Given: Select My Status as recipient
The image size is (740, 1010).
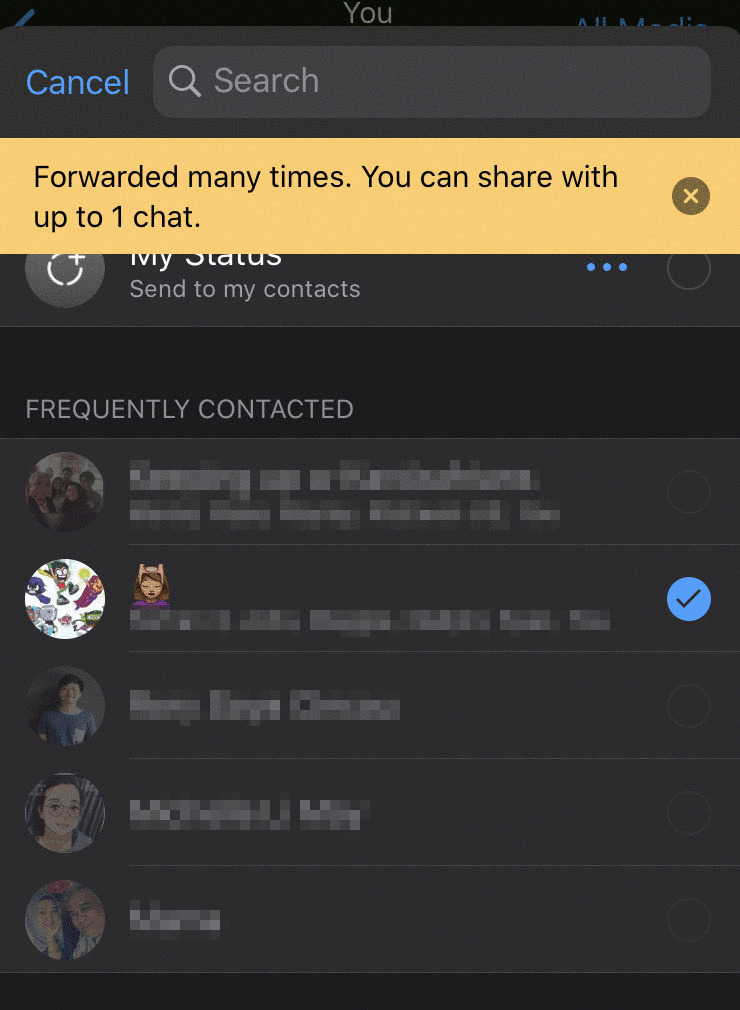Looking at the screenshot, I should point(689,269).
